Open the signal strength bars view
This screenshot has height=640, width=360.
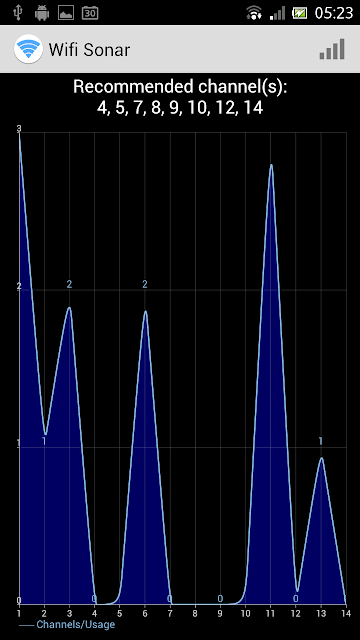[x=332, y=49]
